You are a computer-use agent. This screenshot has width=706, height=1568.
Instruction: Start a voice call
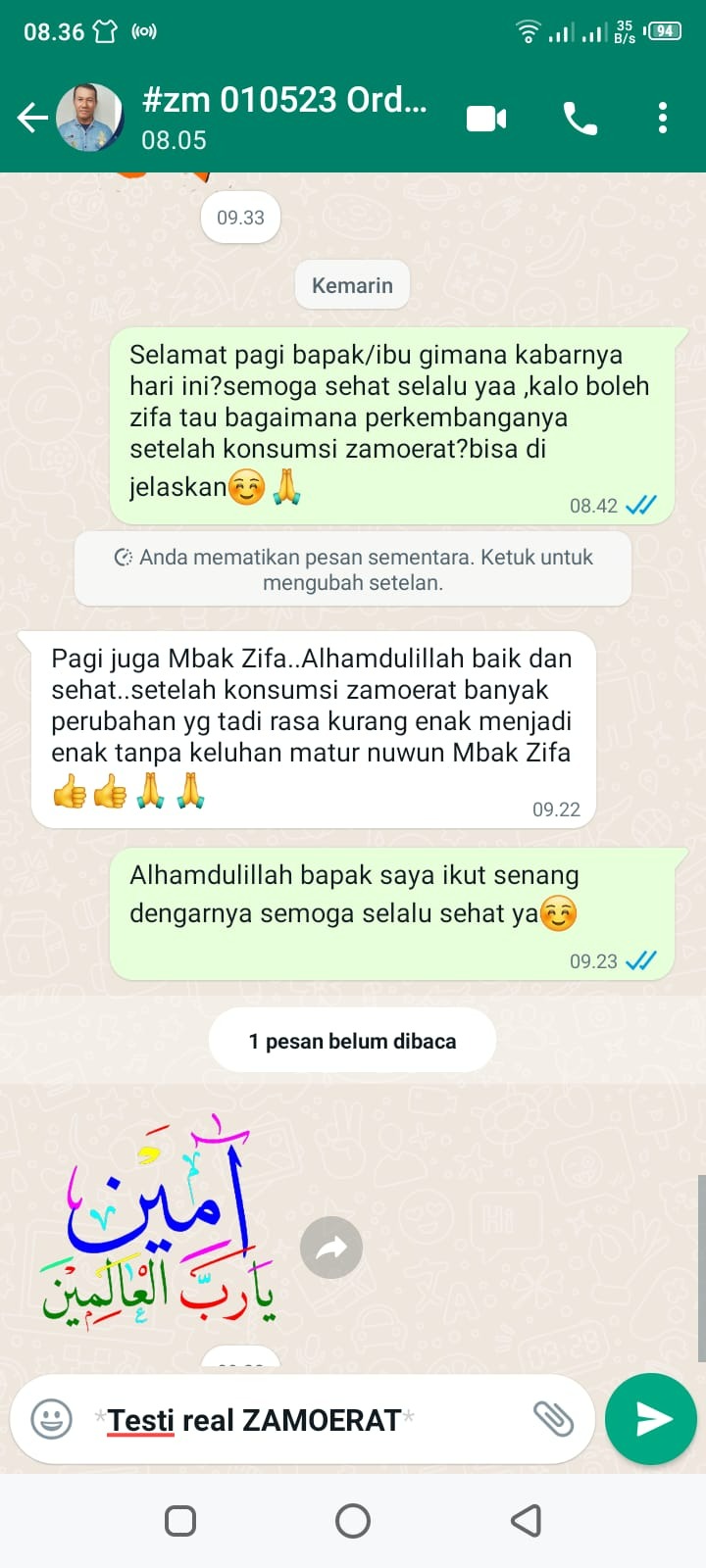click(580, 119)
